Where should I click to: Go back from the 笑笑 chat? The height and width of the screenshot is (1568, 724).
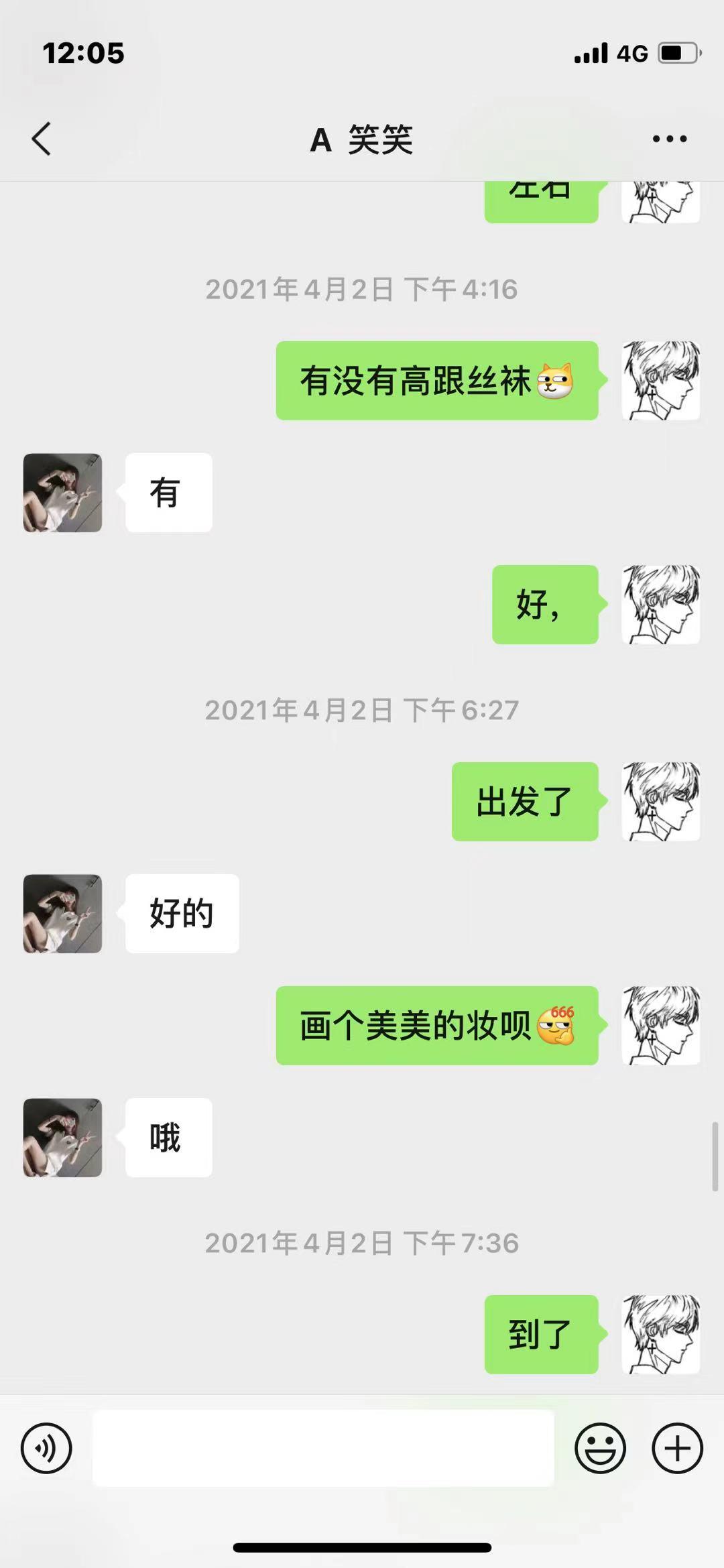point(42,139)
